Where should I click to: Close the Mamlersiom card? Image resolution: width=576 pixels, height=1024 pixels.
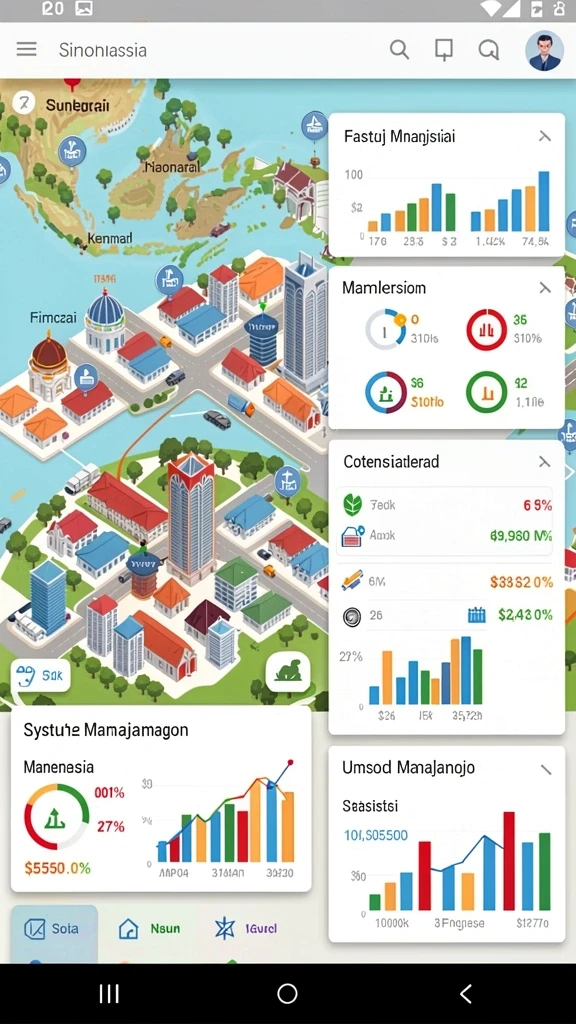[545, 287]
